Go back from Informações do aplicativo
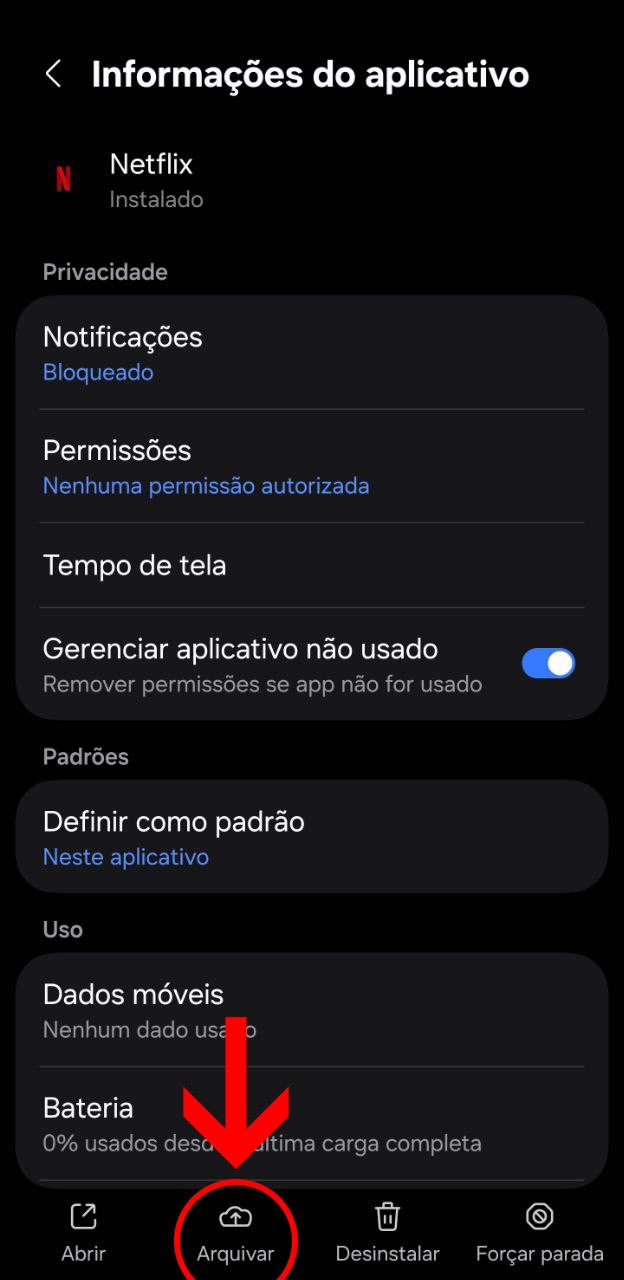The image size is (624, 1280). (54, 74)
